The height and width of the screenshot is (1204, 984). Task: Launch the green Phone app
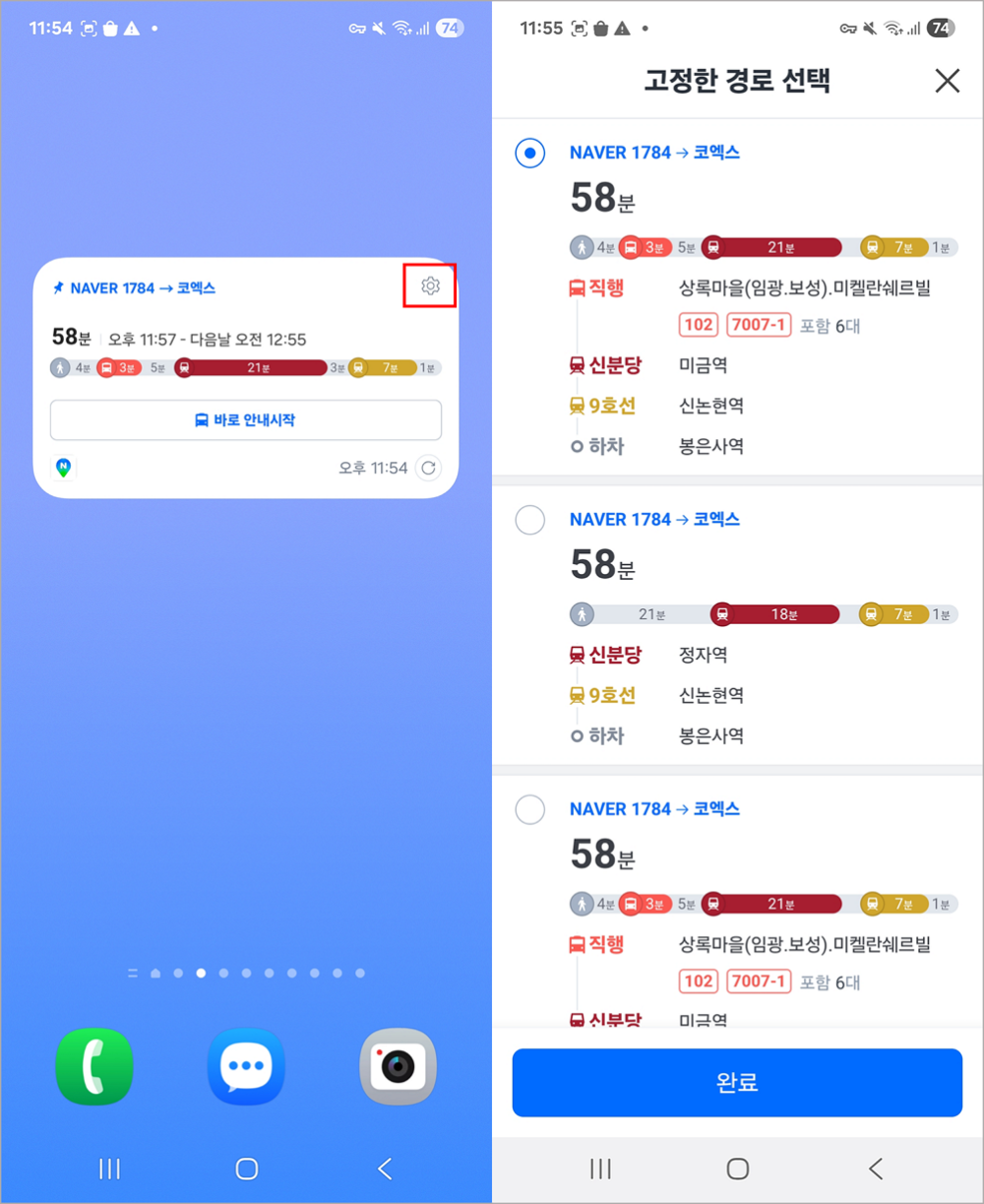point(93,1066)
